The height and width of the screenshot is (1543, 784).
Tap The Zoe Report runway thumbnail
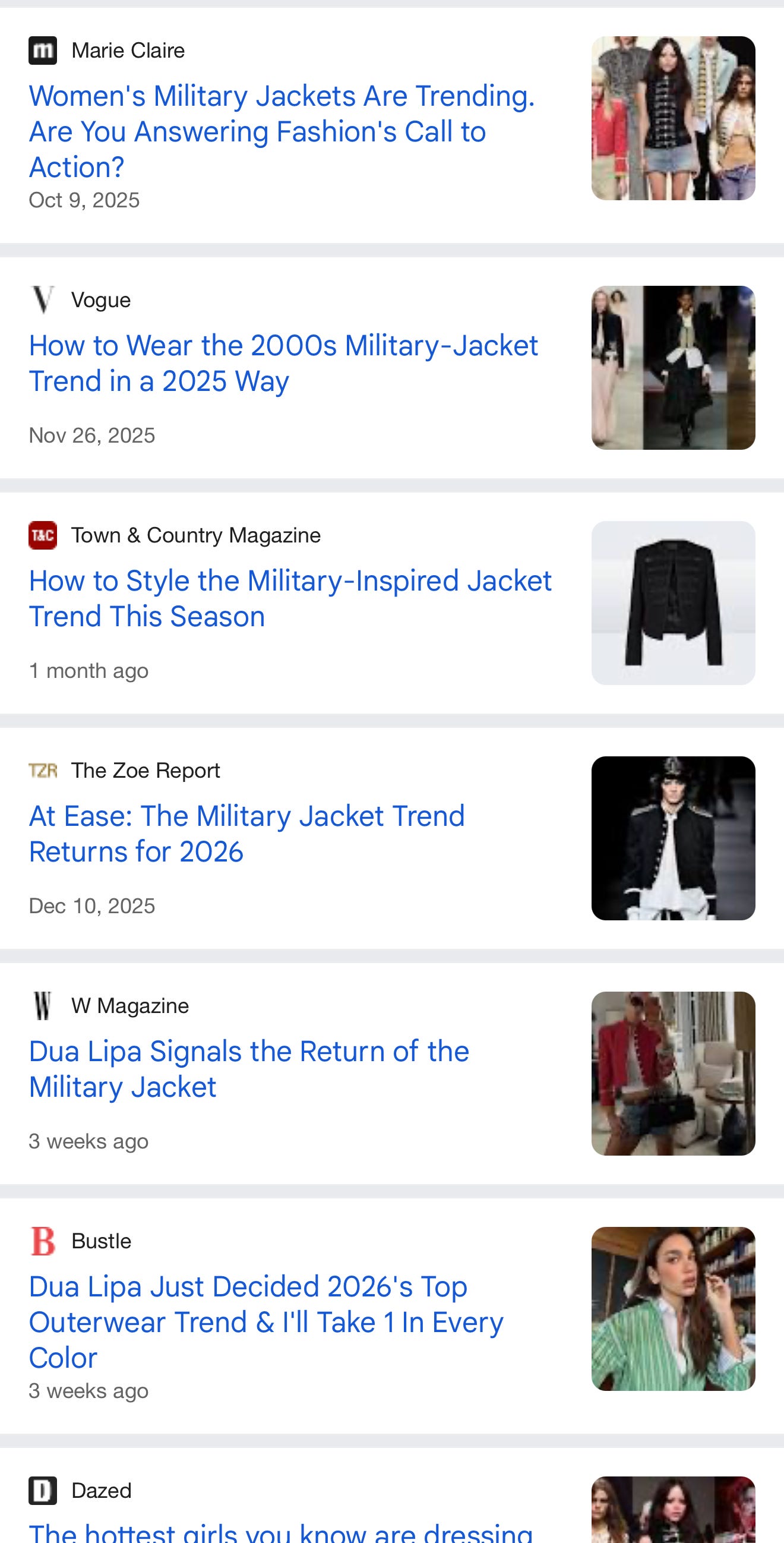tap(672, 838)
